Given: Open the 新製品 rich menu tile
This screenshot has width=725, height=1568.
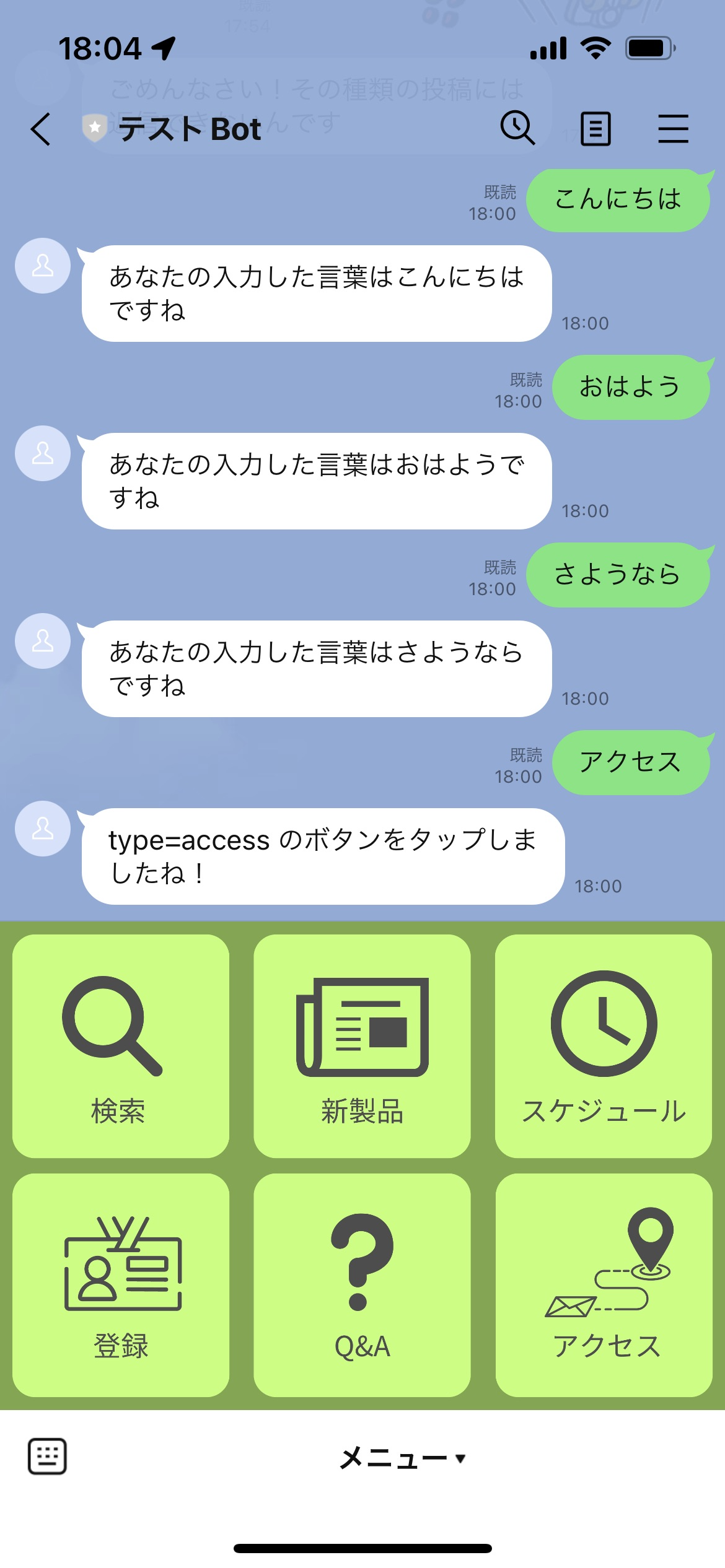Looking at the screenshot, I should pyautogui.click(x=362, y=1045).
